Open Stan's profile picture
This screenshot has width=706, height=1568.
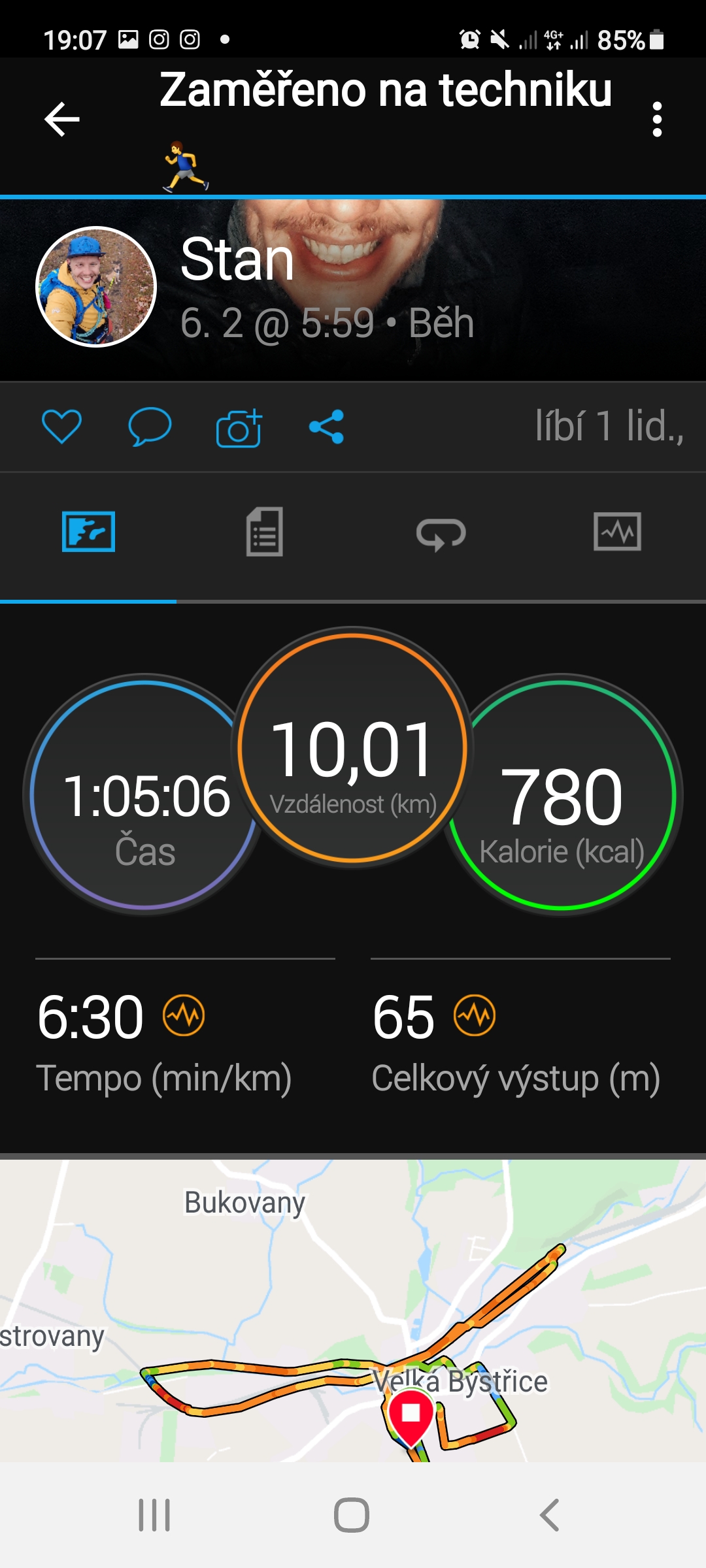coord(96,287)
